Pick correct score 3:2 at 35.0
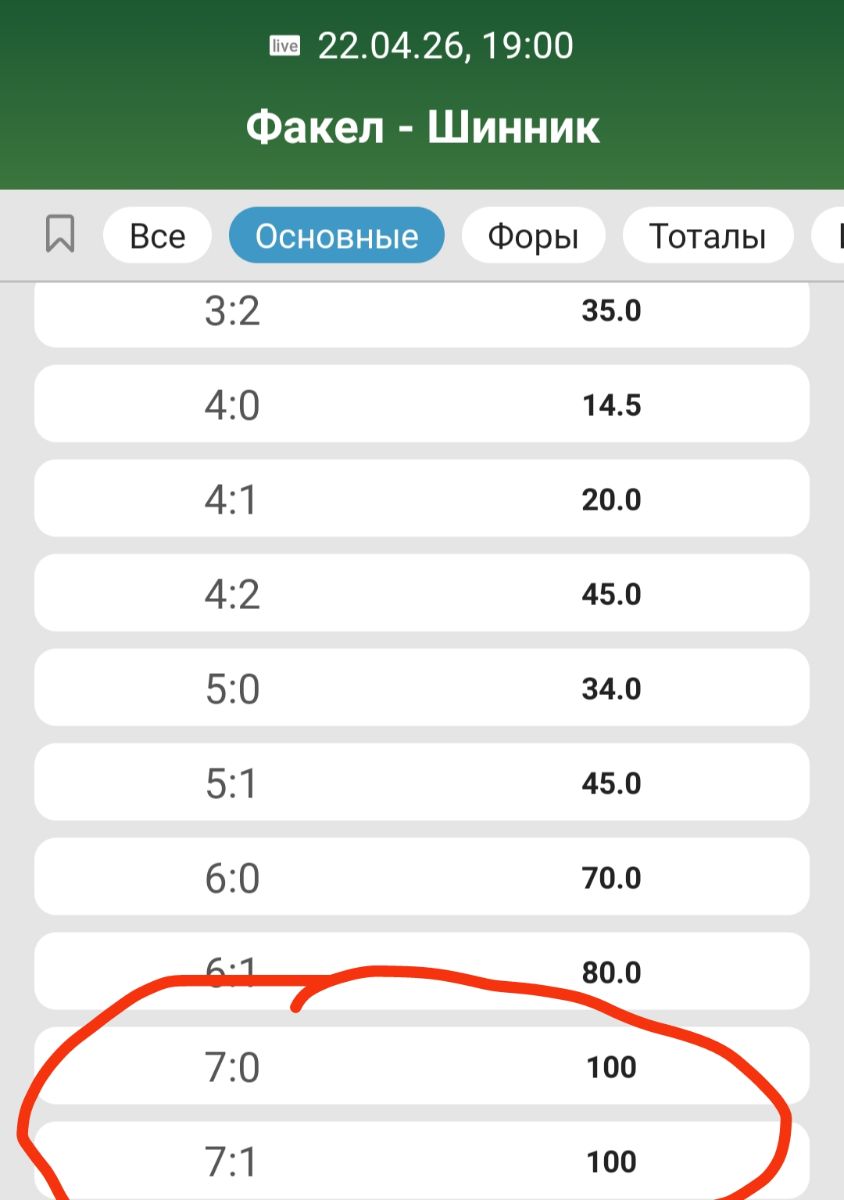The width and height of the screenshot is (844, 1200). tap(421, 312)
